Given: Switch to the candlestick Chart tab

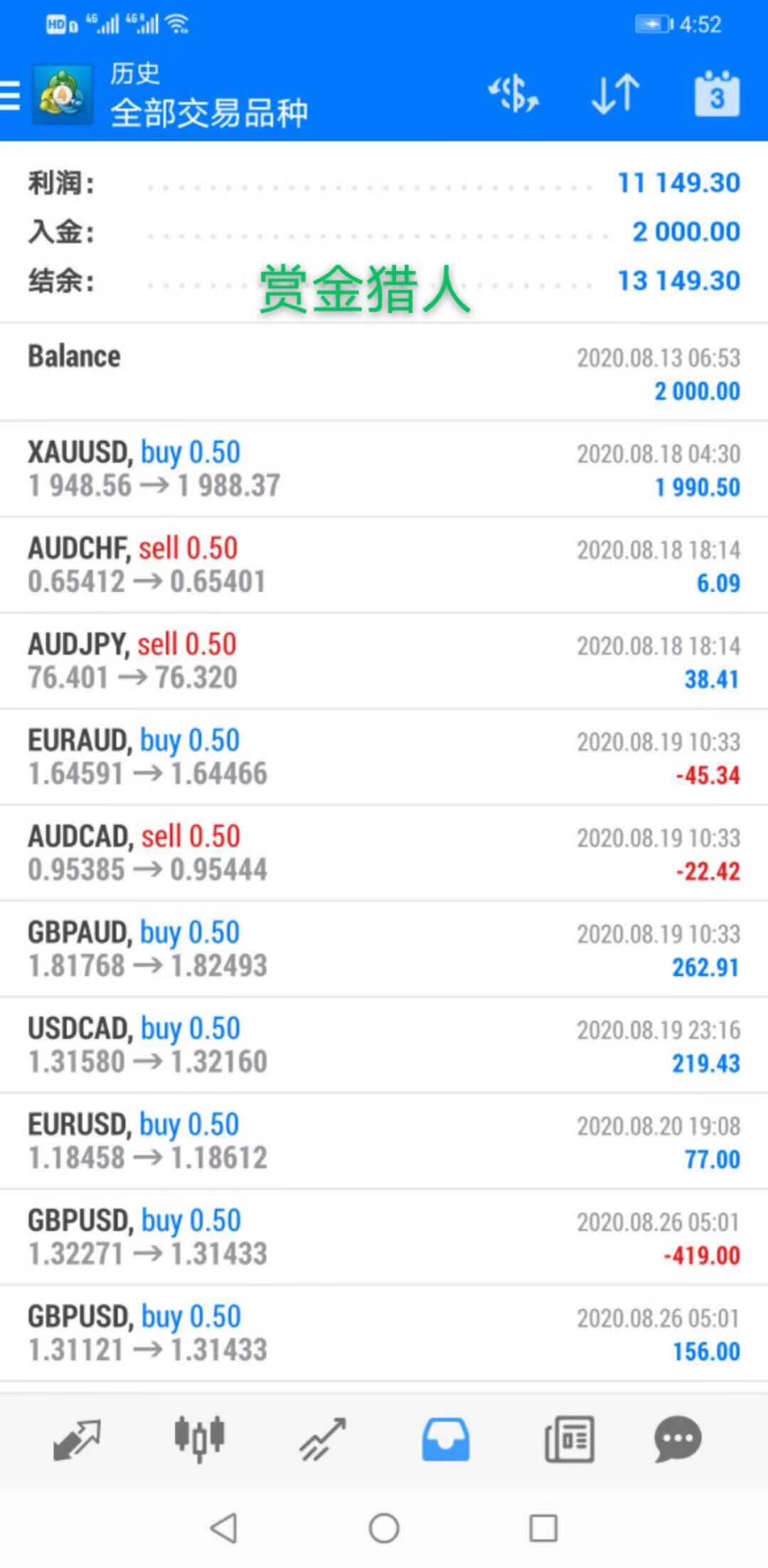Looking at the screenshot, I should [x=200, y=1440].
